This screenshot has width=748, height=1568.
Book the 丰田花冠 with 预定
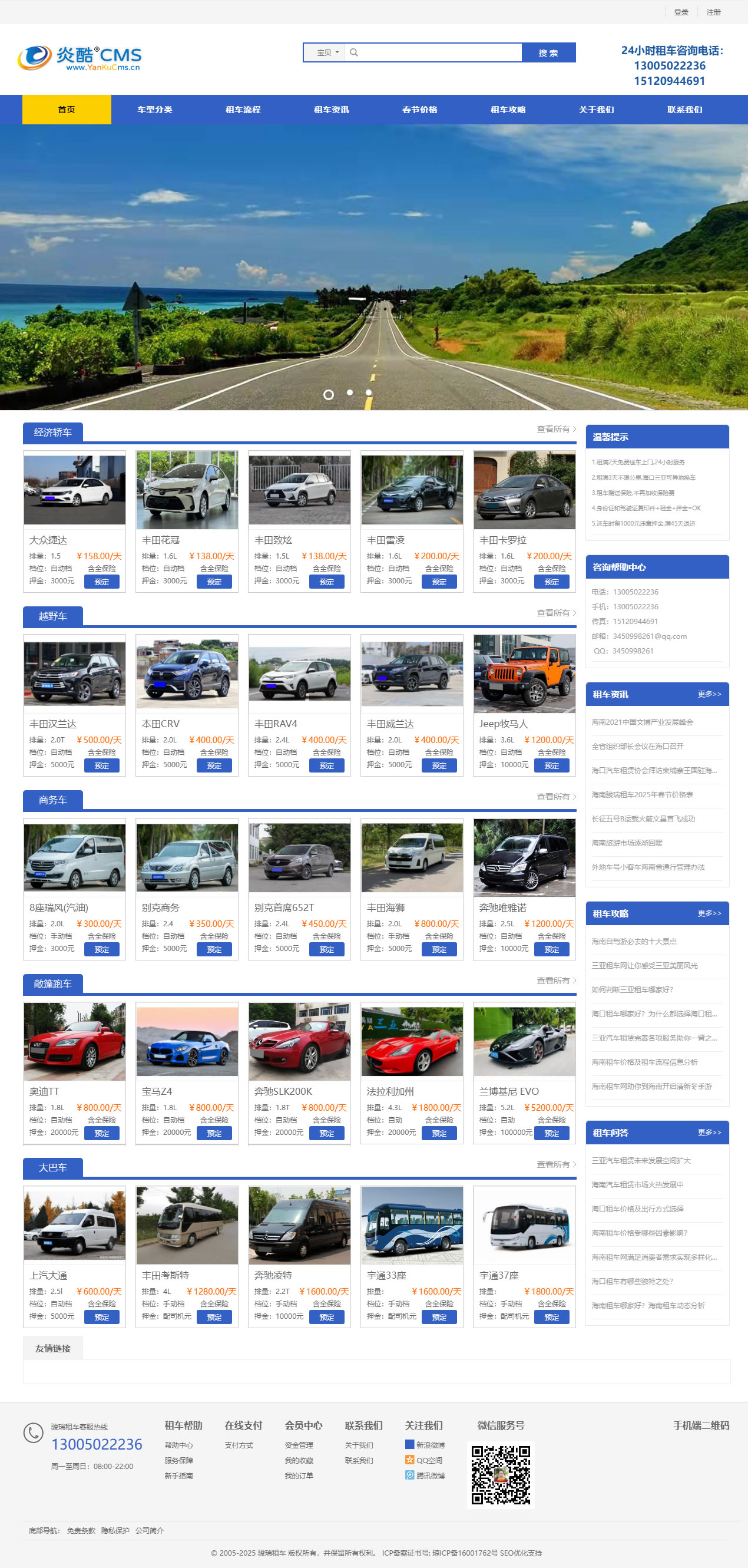(214, 582)
